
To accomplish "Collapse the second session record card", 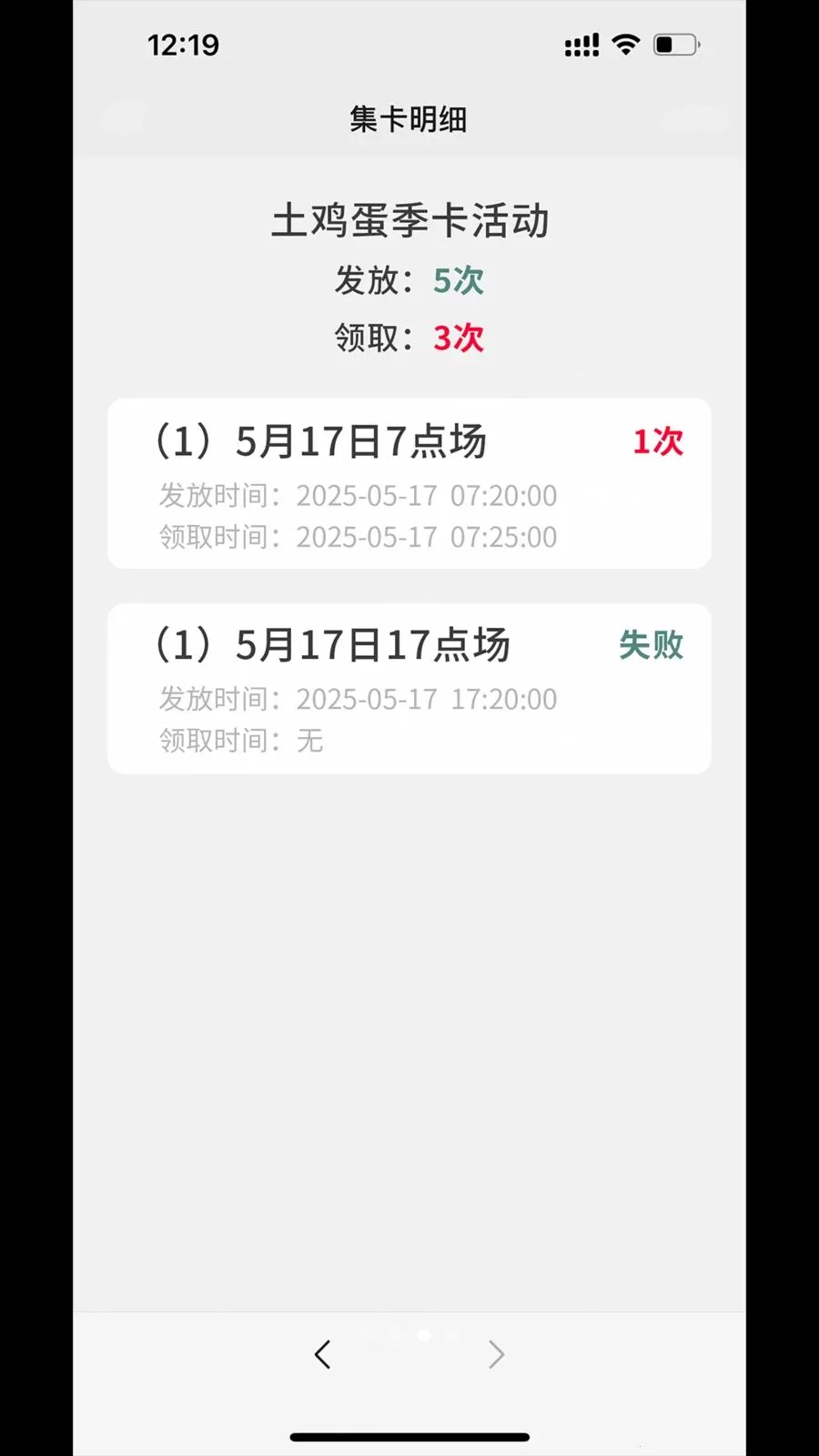I will [408, 689].
